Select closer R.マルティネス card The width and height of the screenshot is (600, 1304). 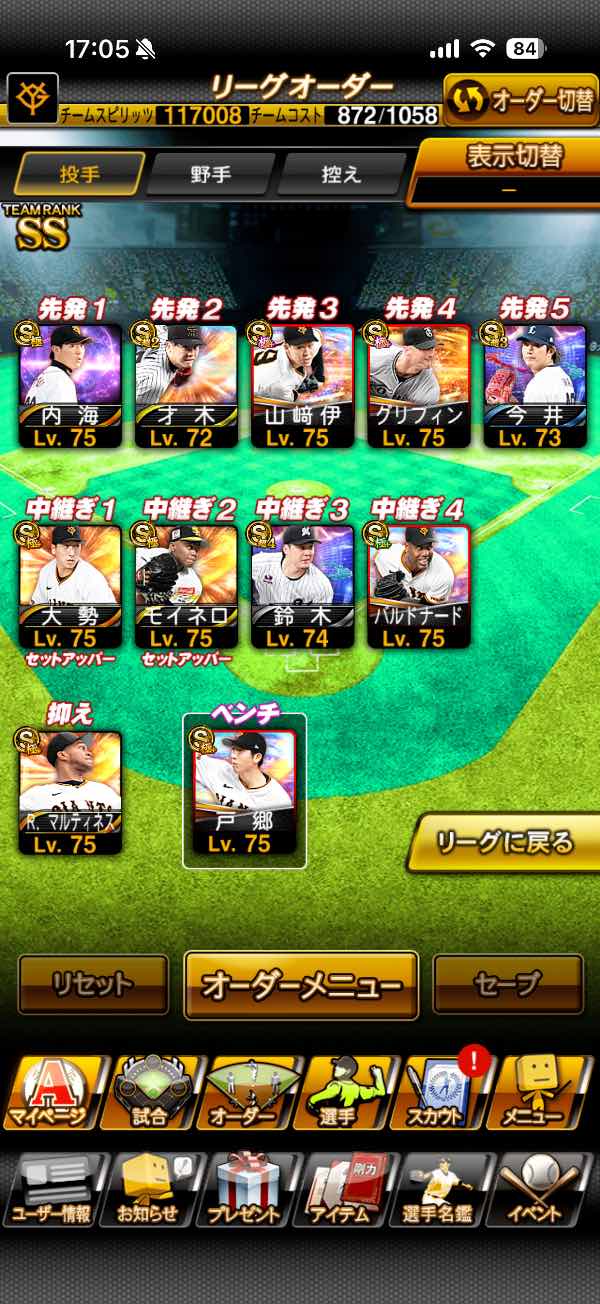(x=70, y=791)
